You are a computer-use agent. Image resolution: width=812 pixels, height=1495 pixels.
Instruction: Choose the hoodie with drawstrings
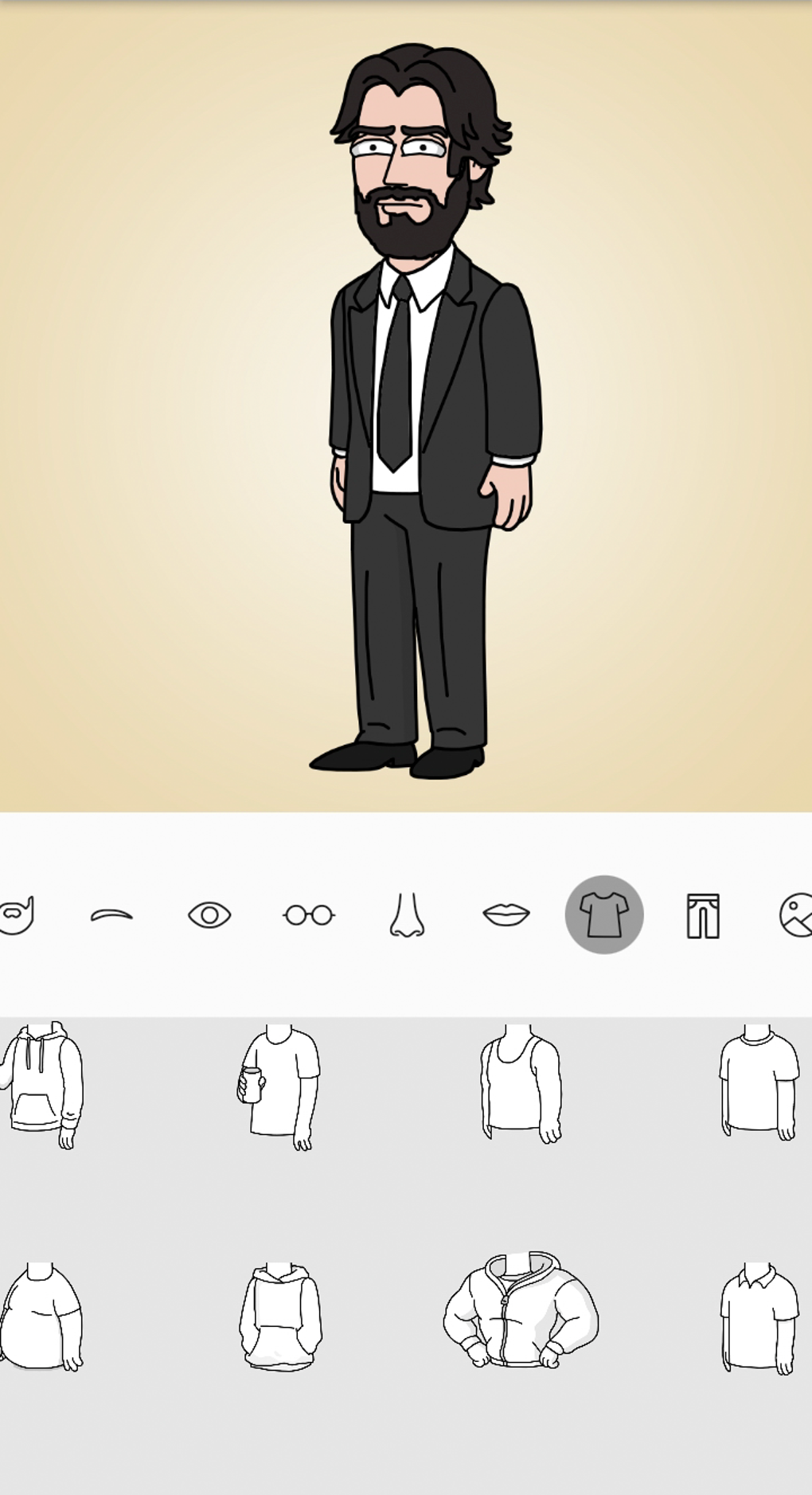[41, 1085]
